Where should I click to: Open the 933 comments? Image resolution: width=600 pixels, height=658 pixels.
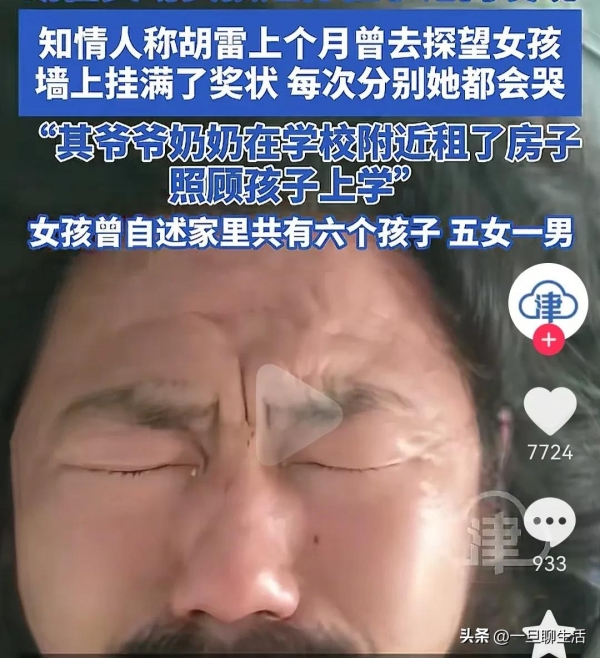coord(549,524)
